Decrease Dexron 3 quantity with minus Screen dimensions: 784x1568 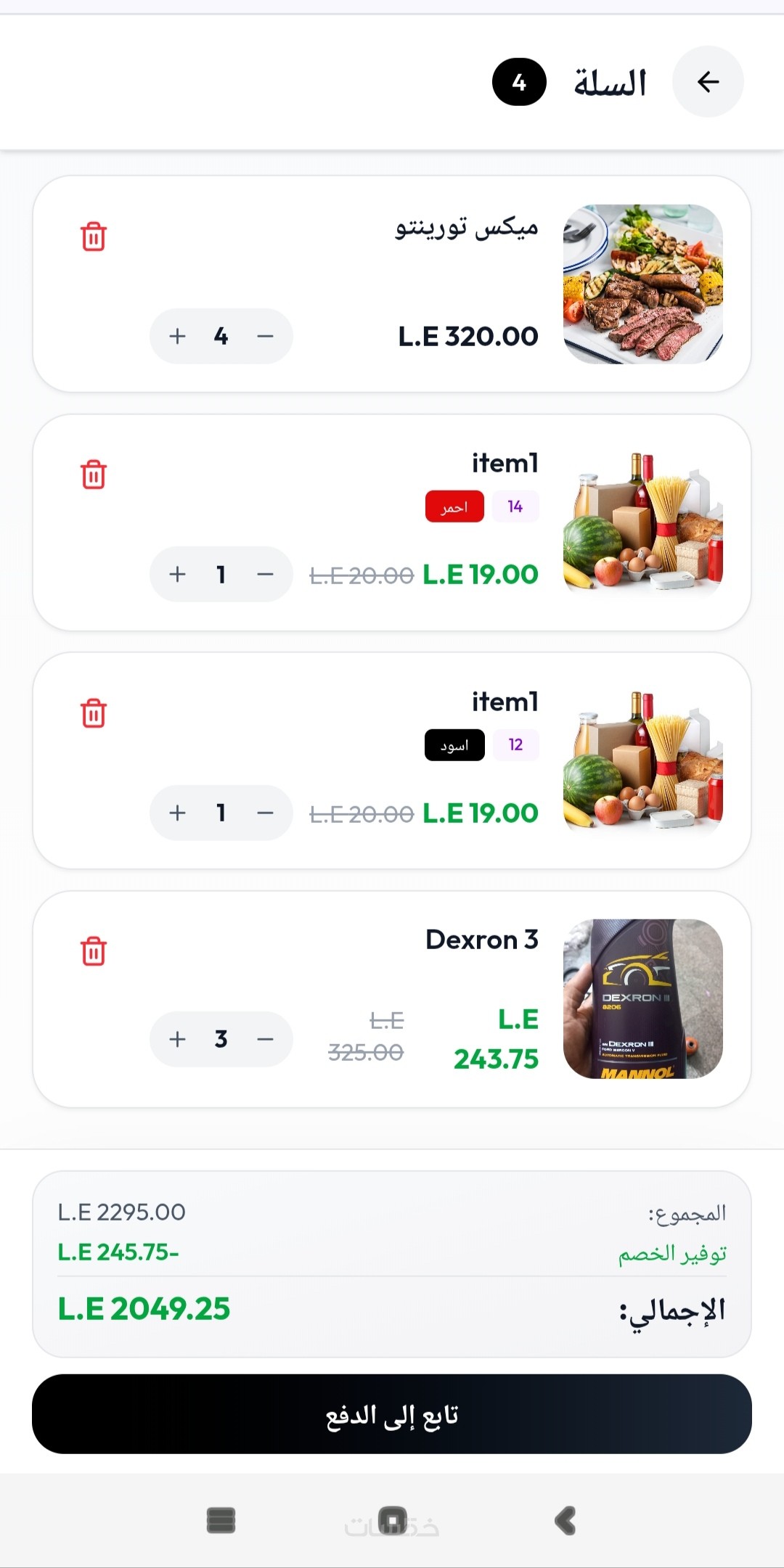[265, 1039]
